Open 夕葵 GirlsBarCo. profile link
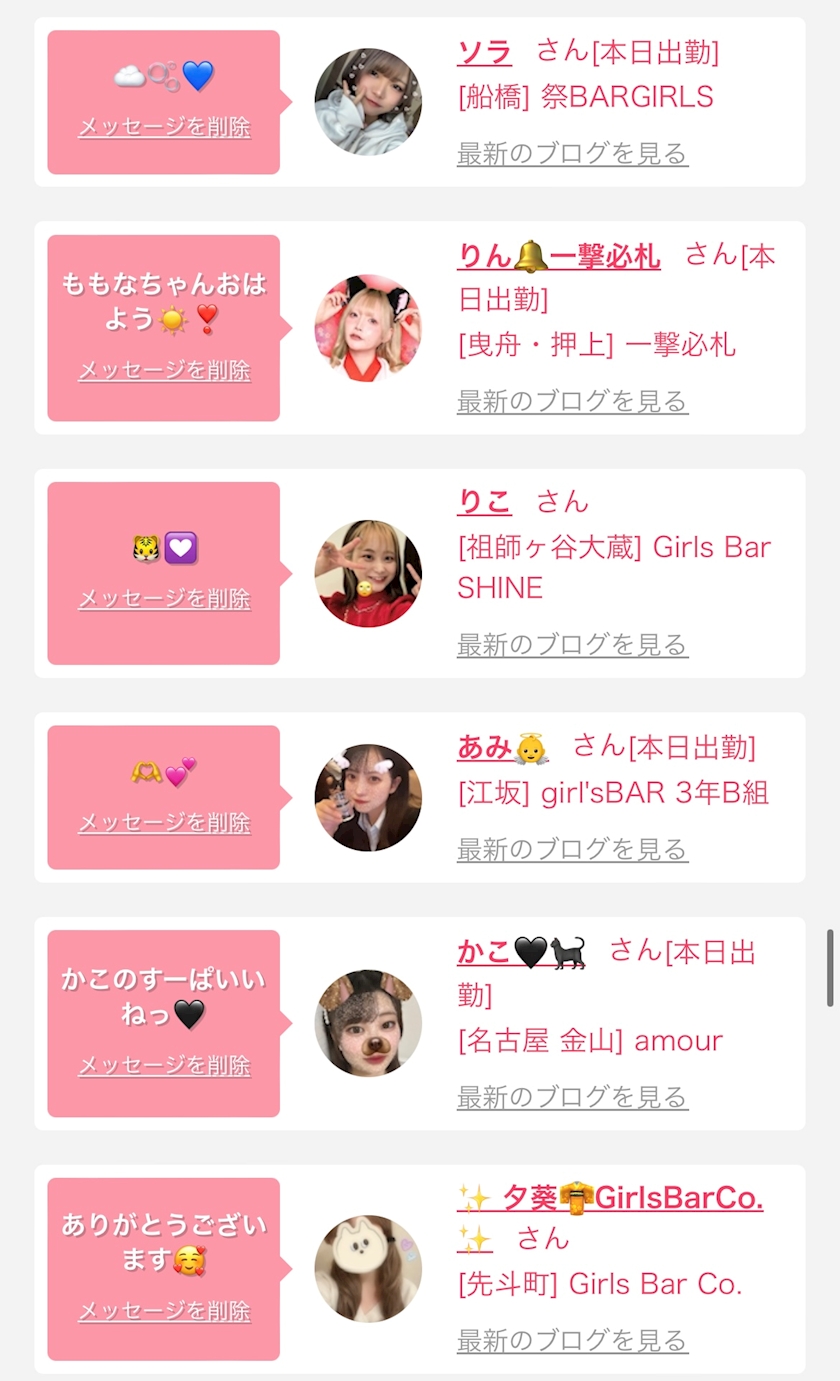 610,1197
